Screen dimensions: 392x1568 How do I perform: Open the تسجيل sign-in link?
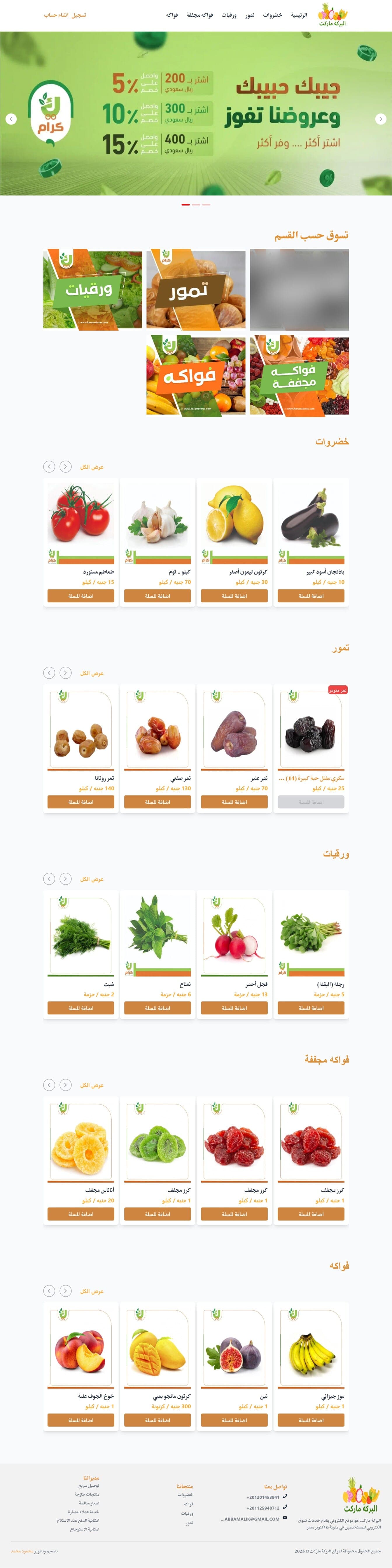tap(79, 15)
